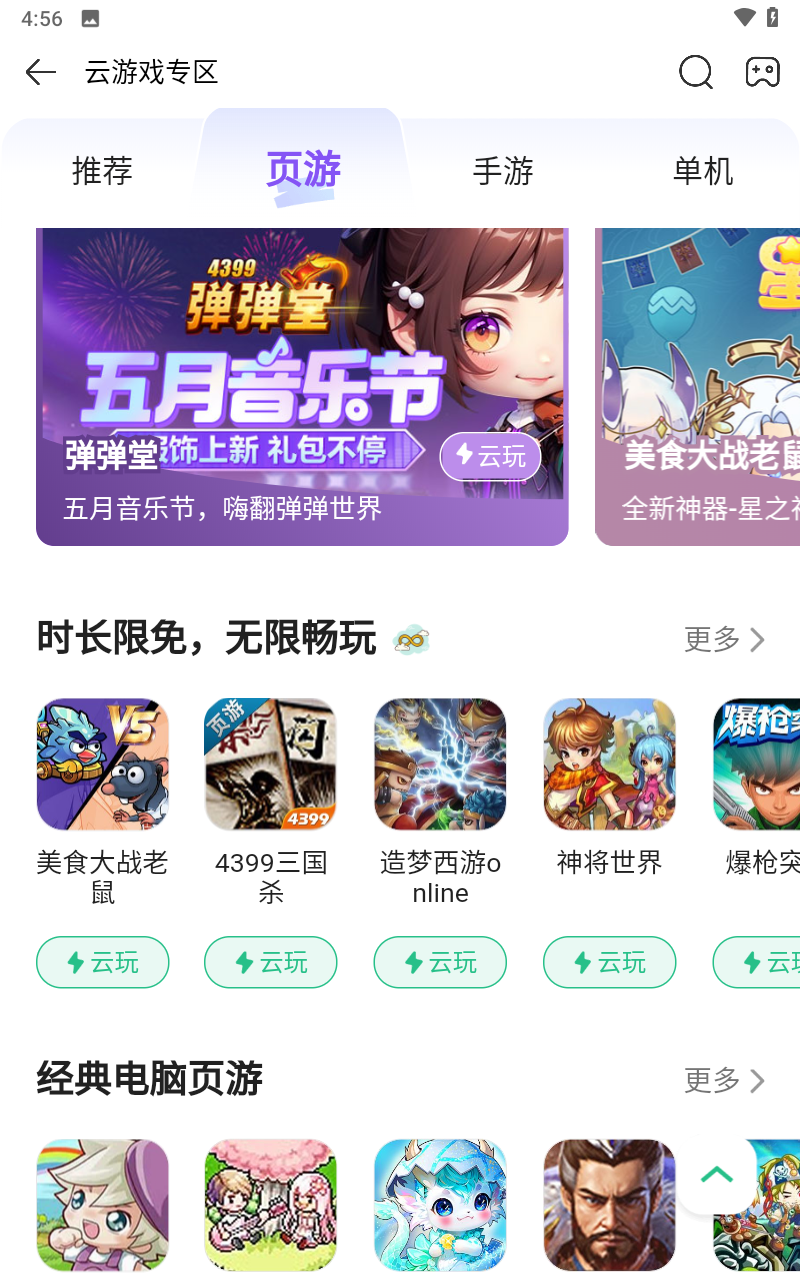This screenshot has width=800, height=1280.
Task: Start 云玩 for 神将世界
Action: (x=610, y=962)
